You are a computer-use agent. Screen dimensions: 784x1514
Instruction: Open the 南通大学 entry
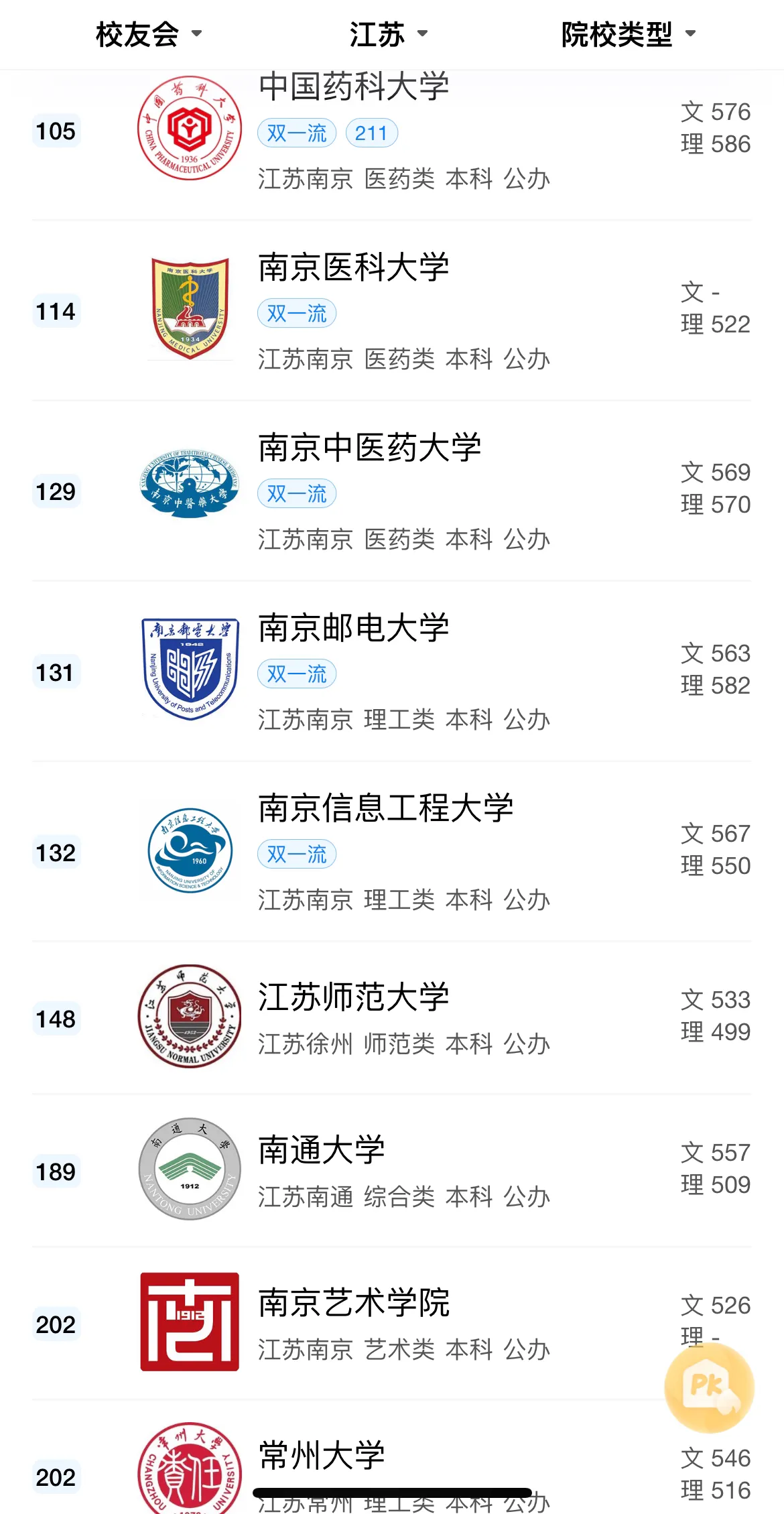pyautogui.click(x=391, y=1171)
